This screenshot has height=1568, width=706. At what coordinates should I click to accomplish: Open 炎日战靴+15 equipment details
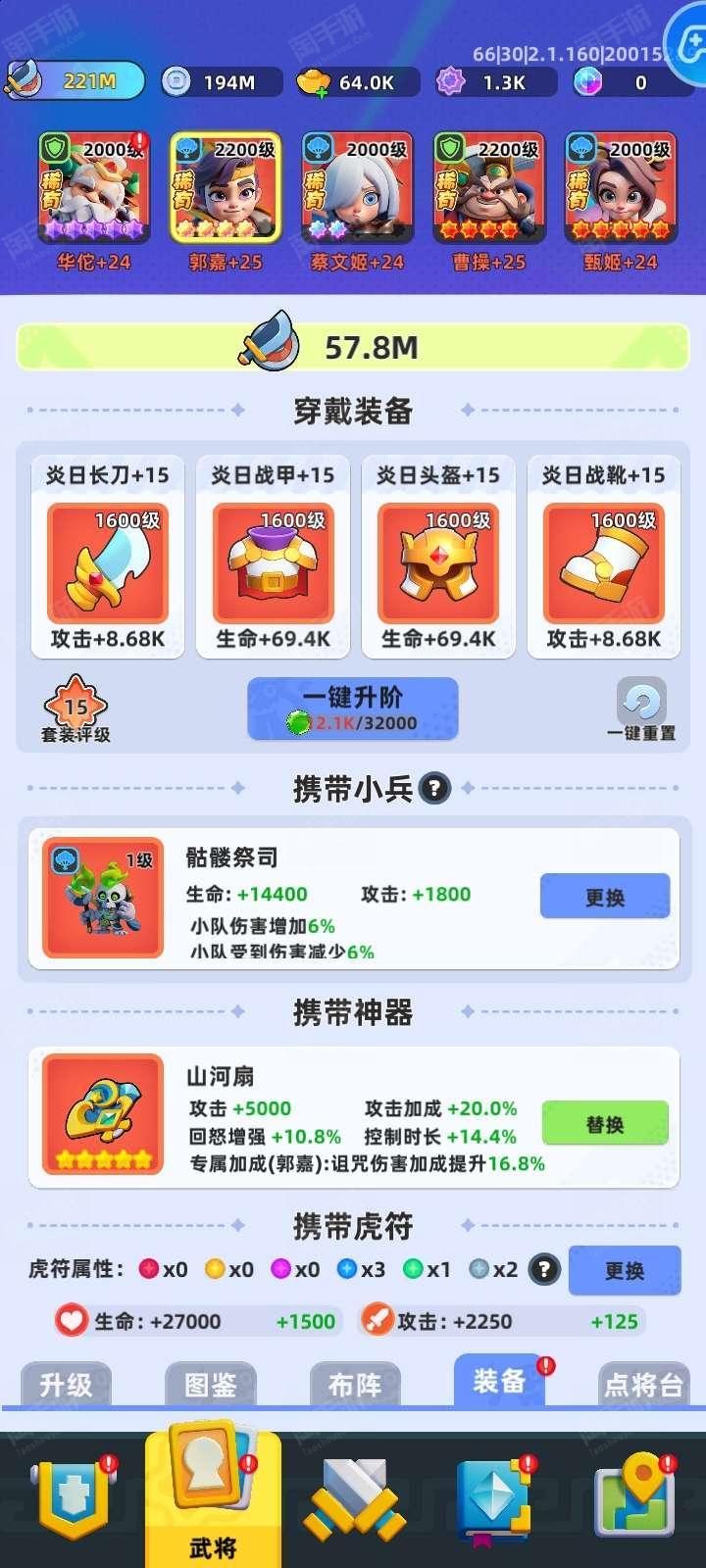pyautogui.click(x=604, y=563)
